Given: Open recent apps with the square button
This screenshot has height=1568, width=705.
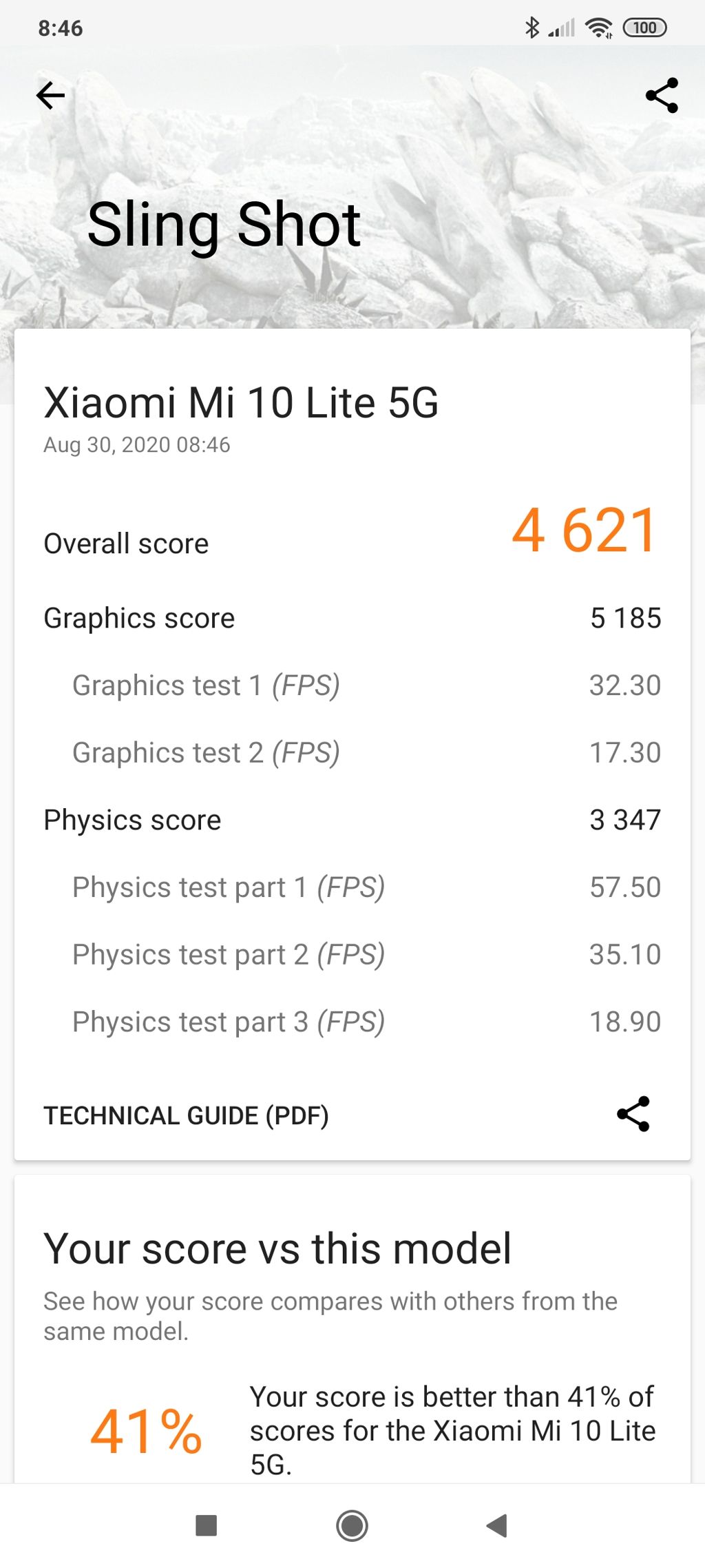Looking at the screenshot, I should point(207,1525).
